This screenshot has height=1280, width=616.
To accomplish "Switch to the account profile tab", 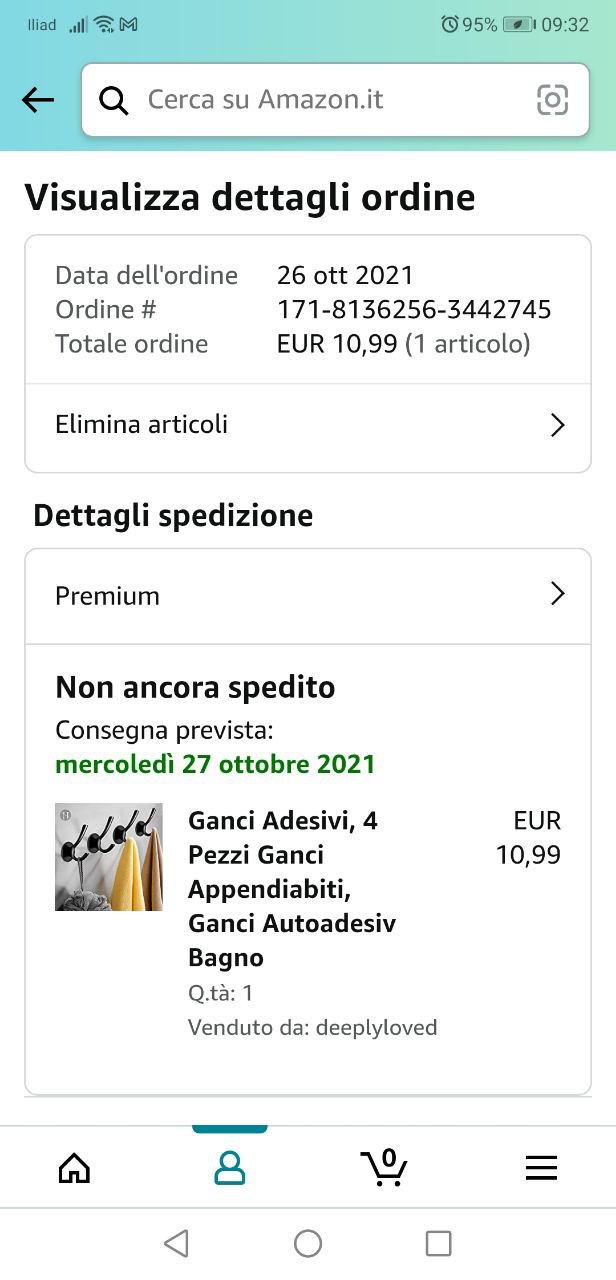I will pos(230,1167).
